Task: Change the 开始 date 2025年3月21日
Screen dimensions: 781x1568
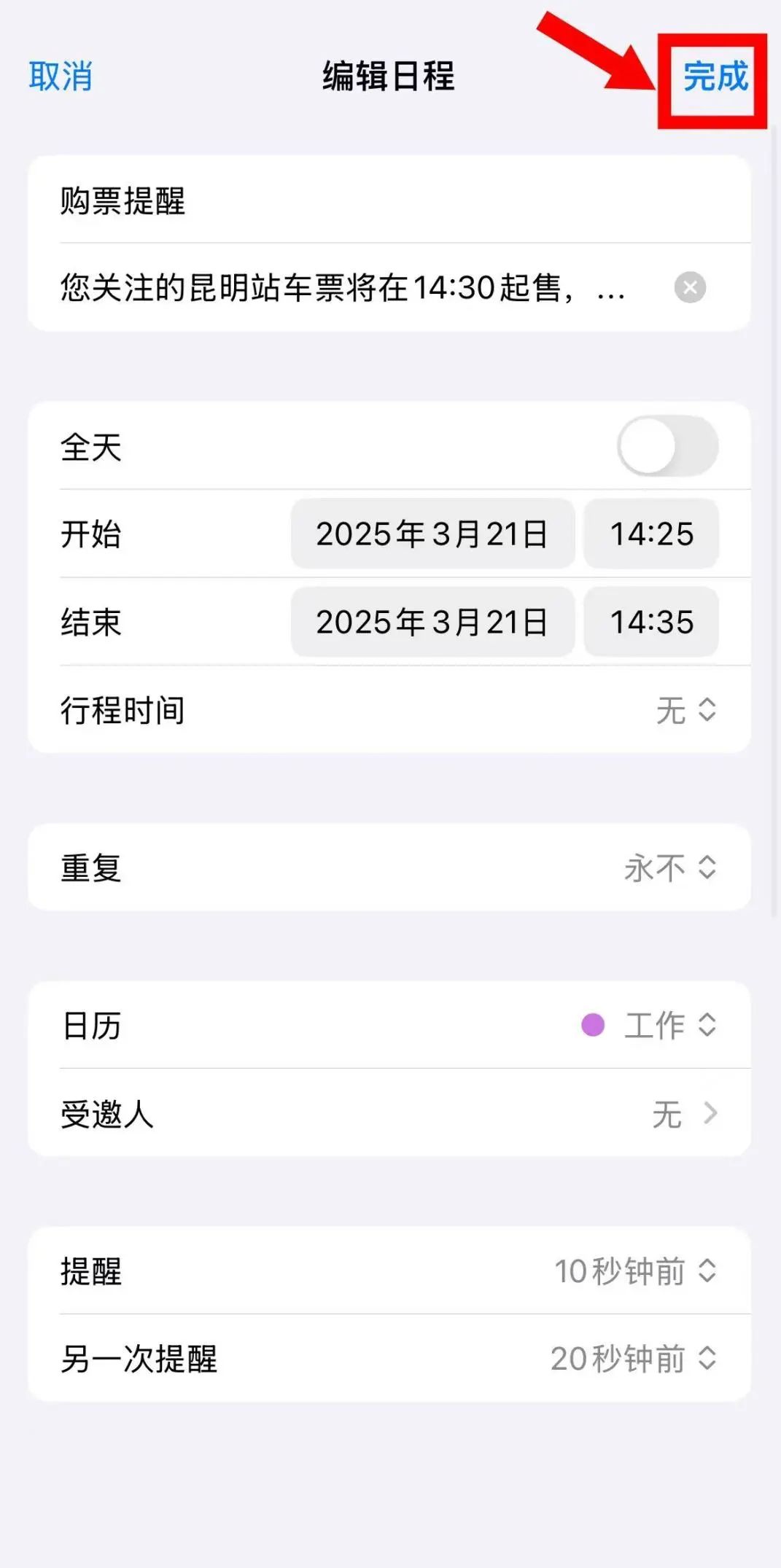Action: [x=432, y=534]
